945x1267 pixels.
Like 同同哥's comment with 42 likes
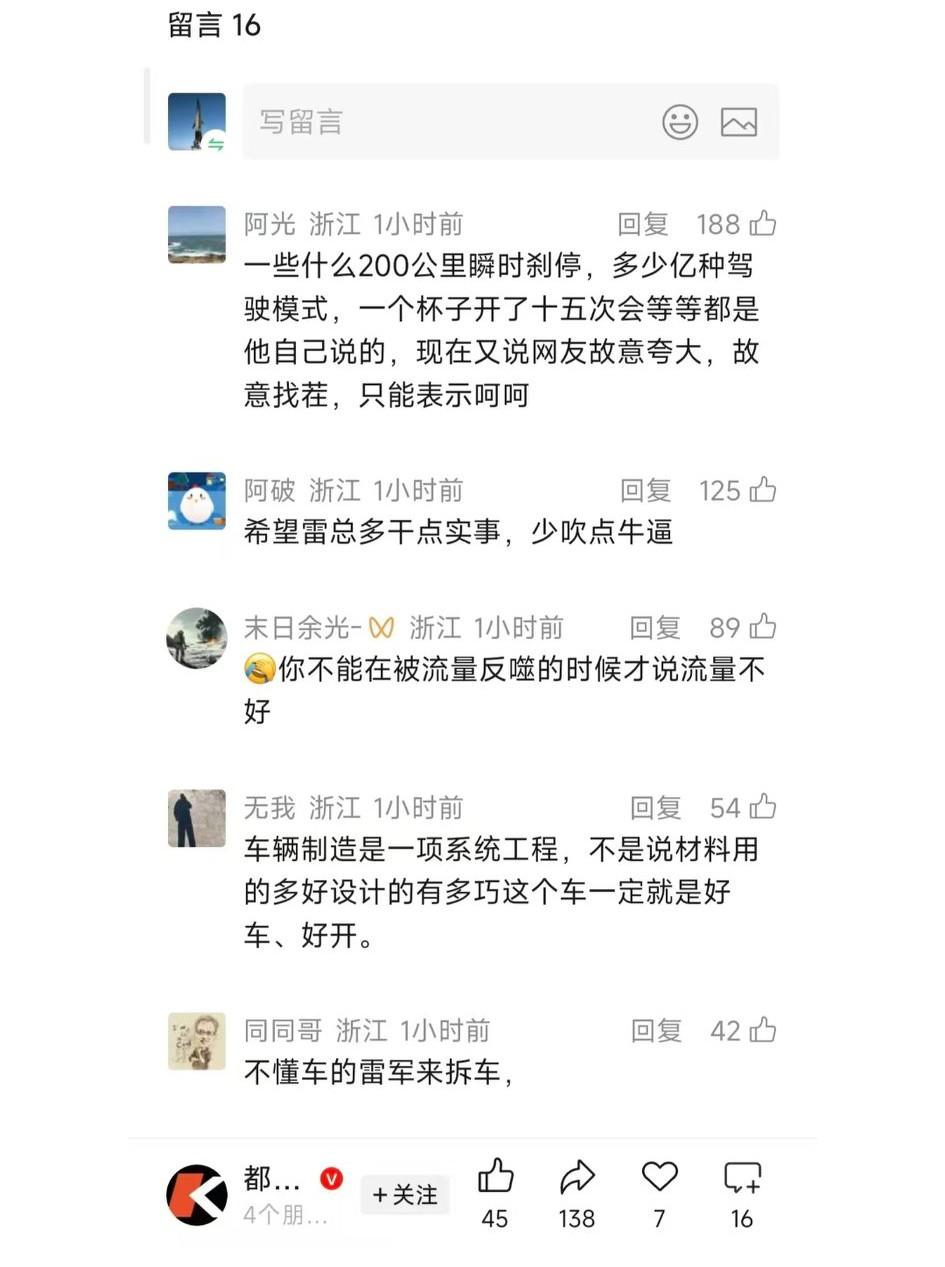pyautogui.click(x=762, y=1030)
